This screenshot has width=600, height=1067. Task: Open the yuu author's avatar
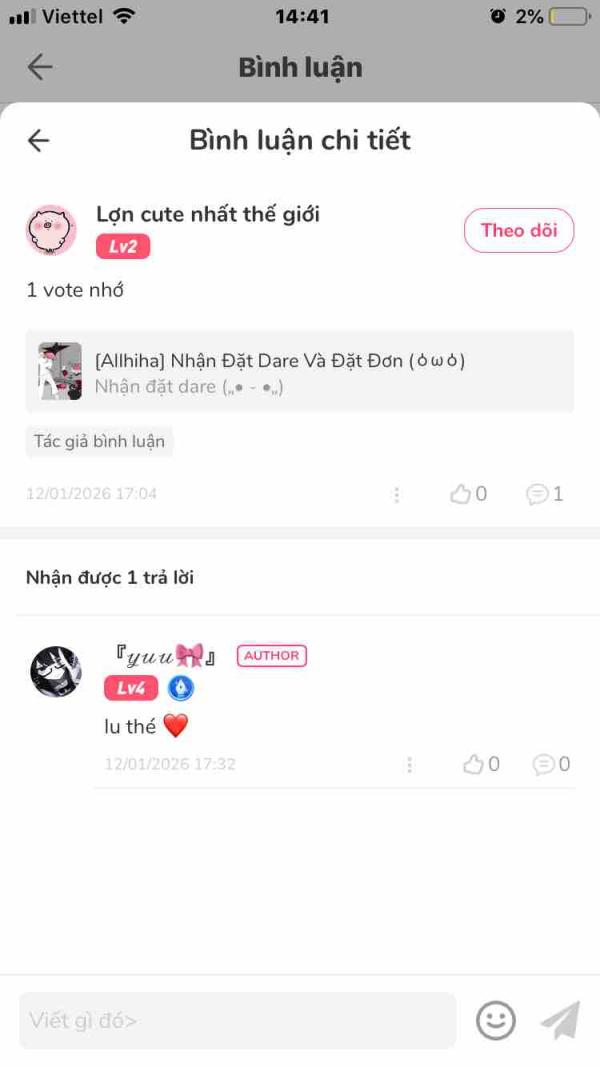pos(55,671)
